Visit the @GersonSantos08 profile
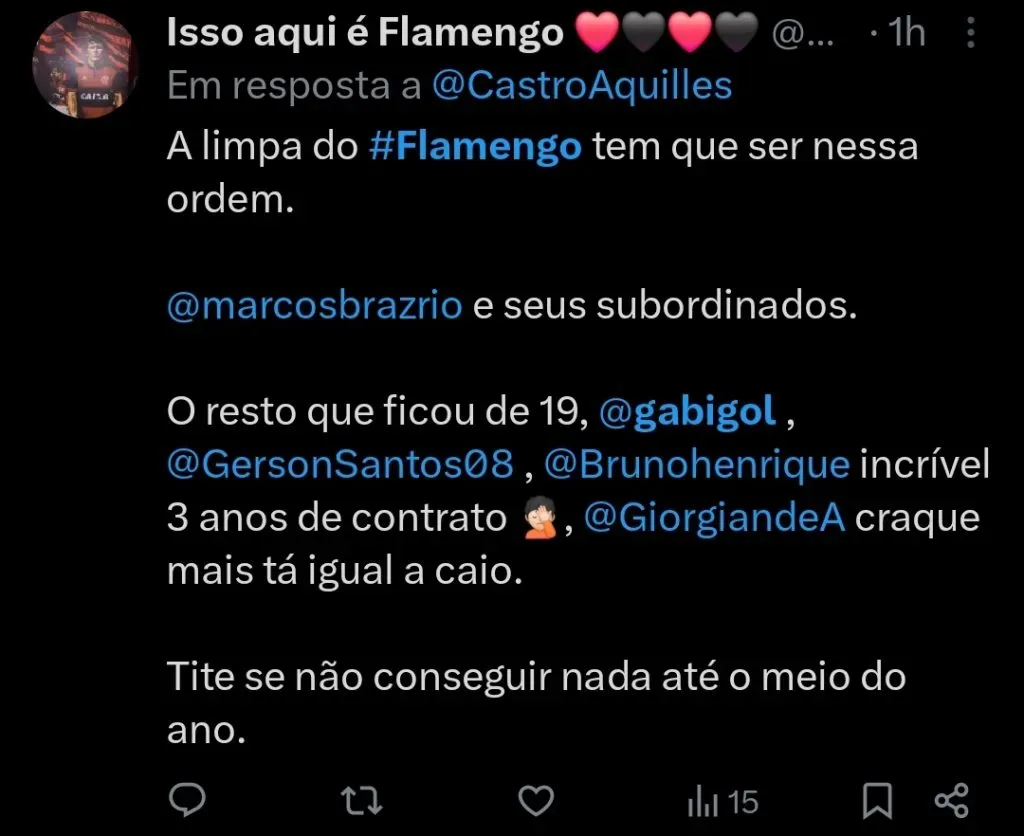 tap(340, 465)
